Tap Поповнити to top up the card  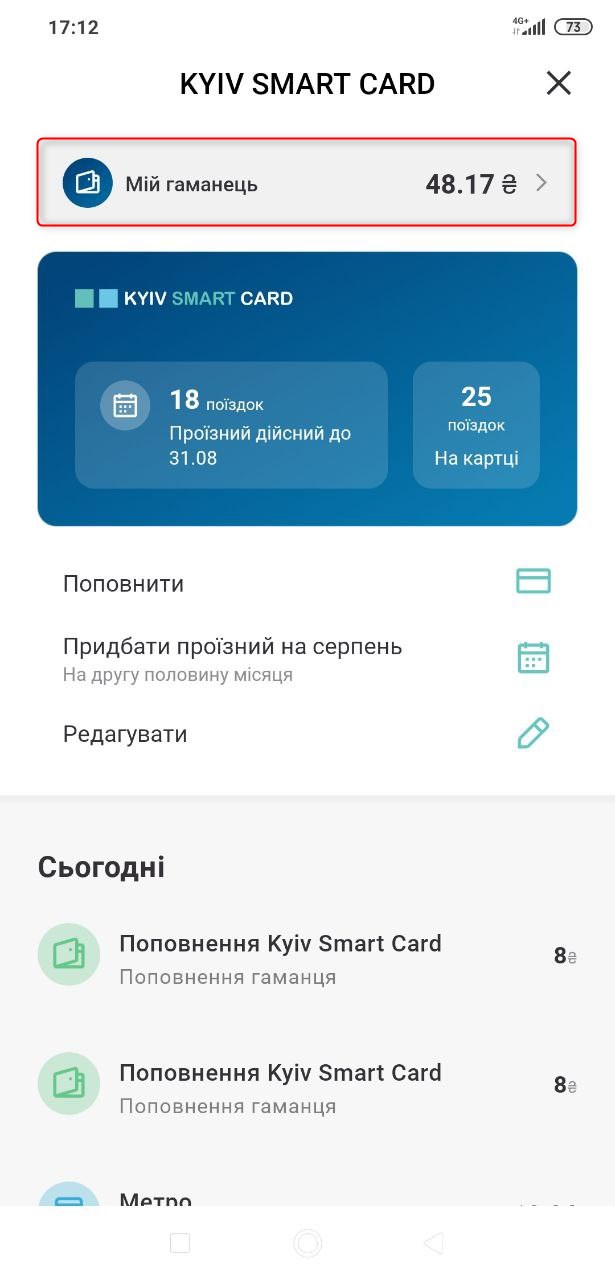pyautogui.click(x=307, y=583)
